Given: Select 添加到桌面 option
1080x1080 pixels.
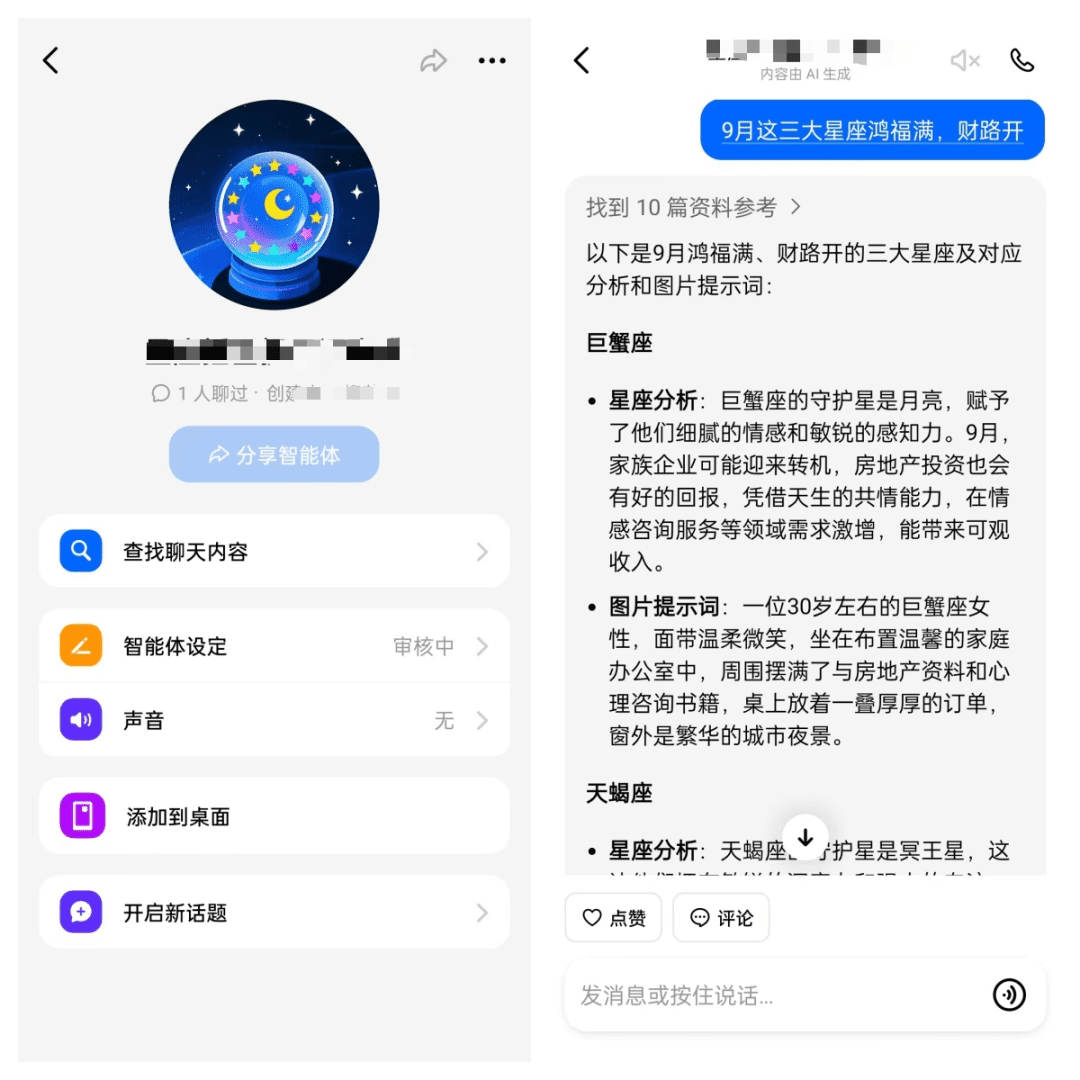Looking at the screenshot, I should (x=274, y=816).
